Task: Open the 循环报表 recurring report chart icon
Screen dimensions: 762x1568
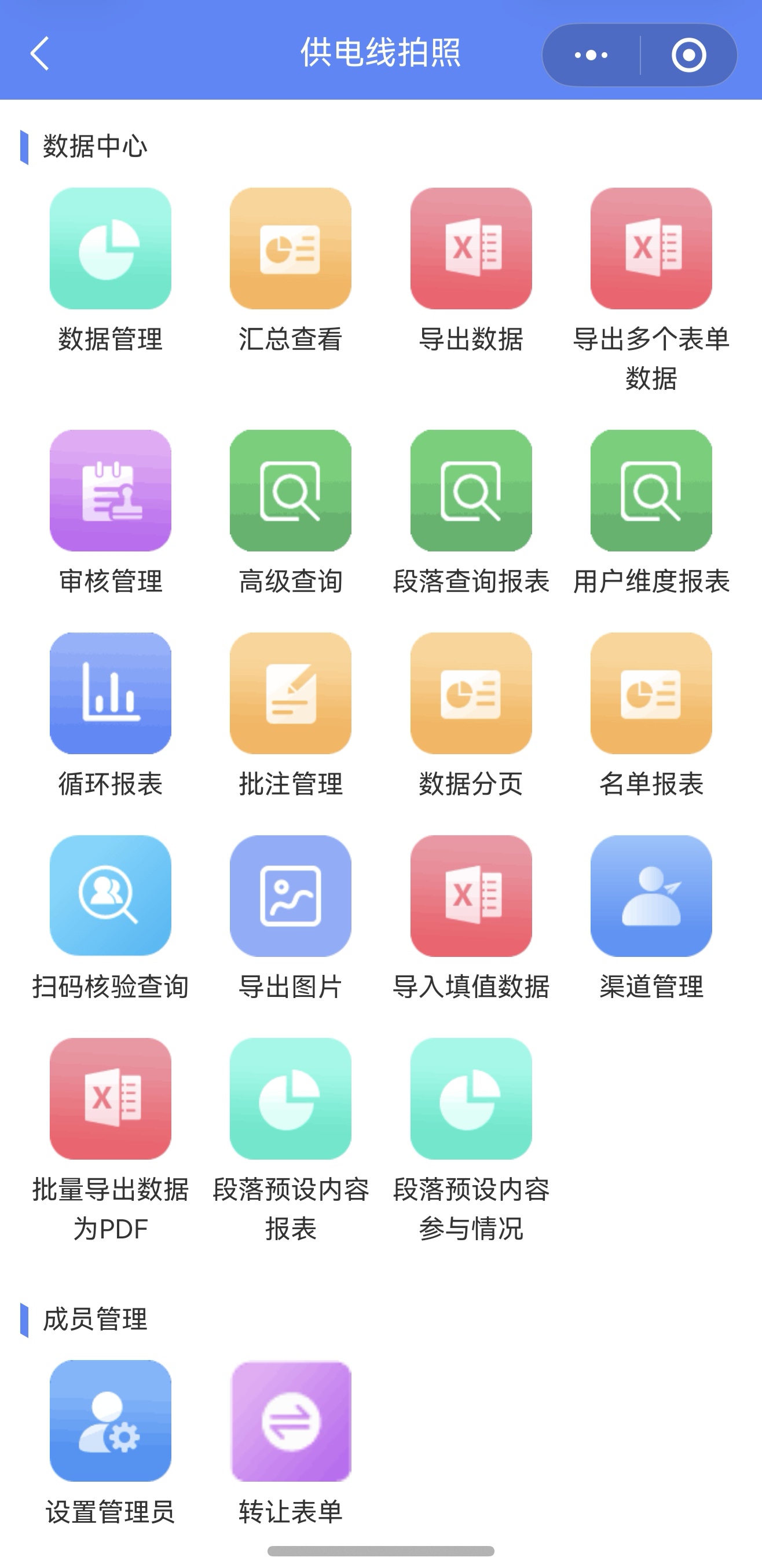Action: pyautogui.click(x=109, y=696)
